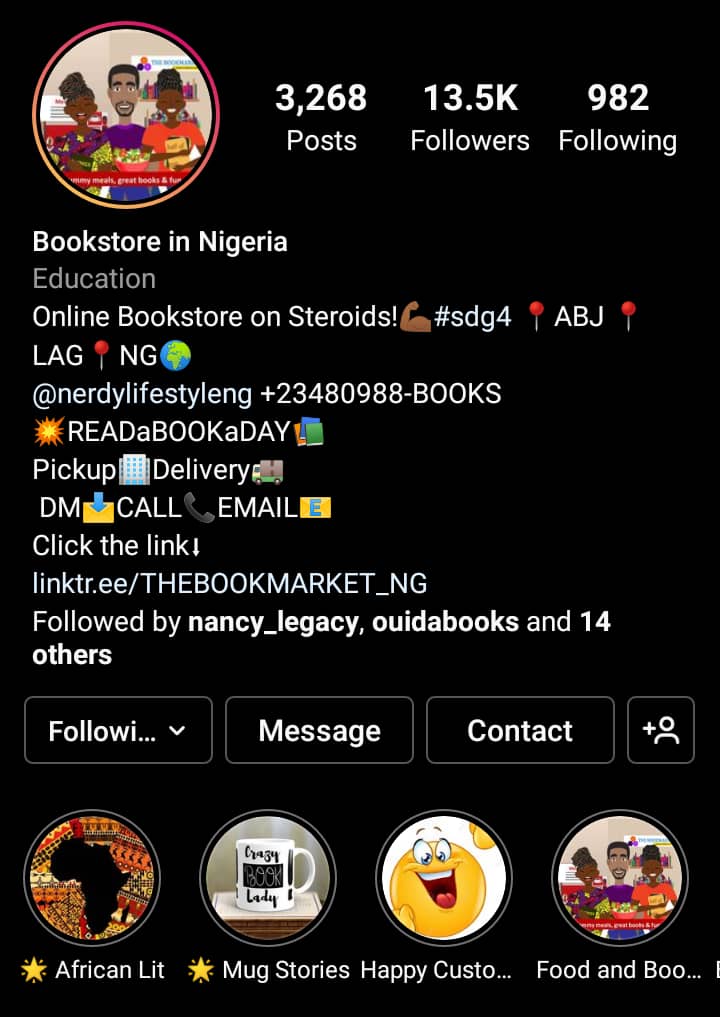
Task: View the Mug Stories highlight
Action: coord(268,878)
